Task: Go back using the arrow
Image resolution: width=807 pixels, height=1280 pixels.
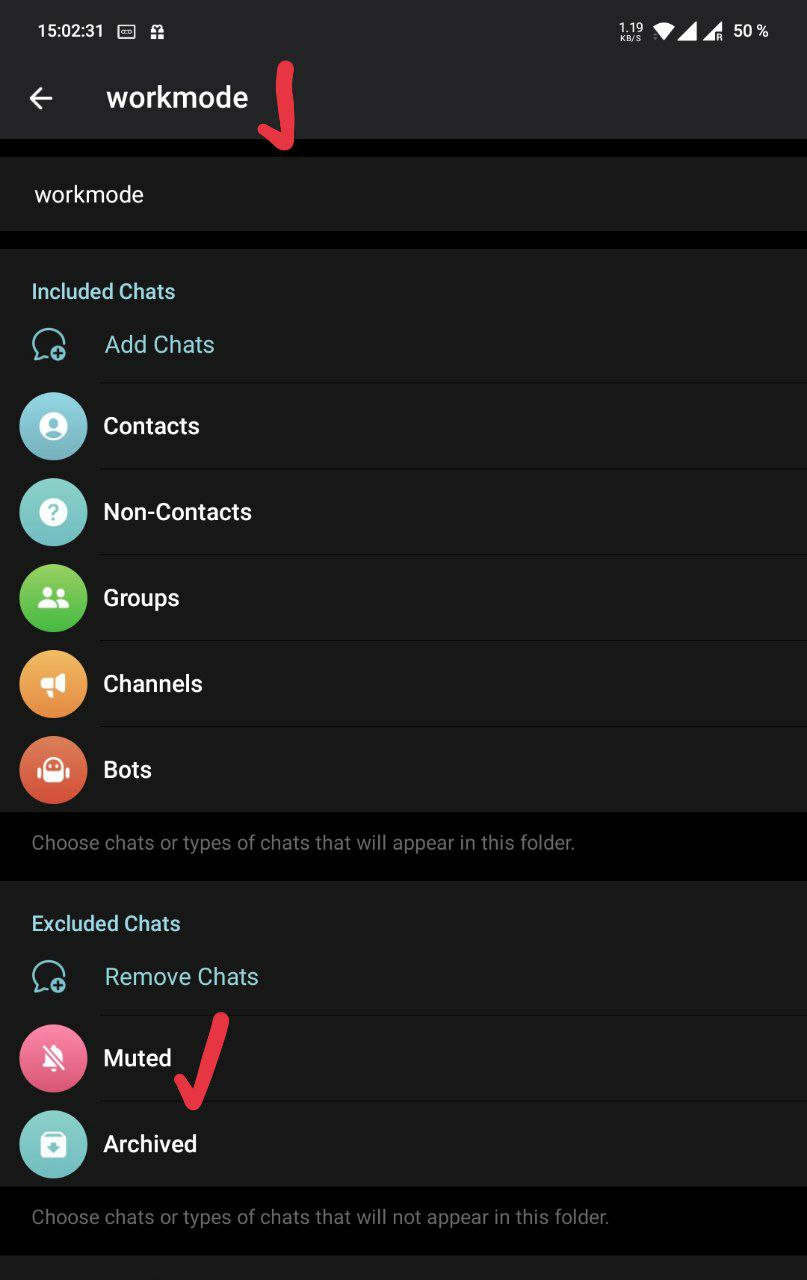Action: 41,98
